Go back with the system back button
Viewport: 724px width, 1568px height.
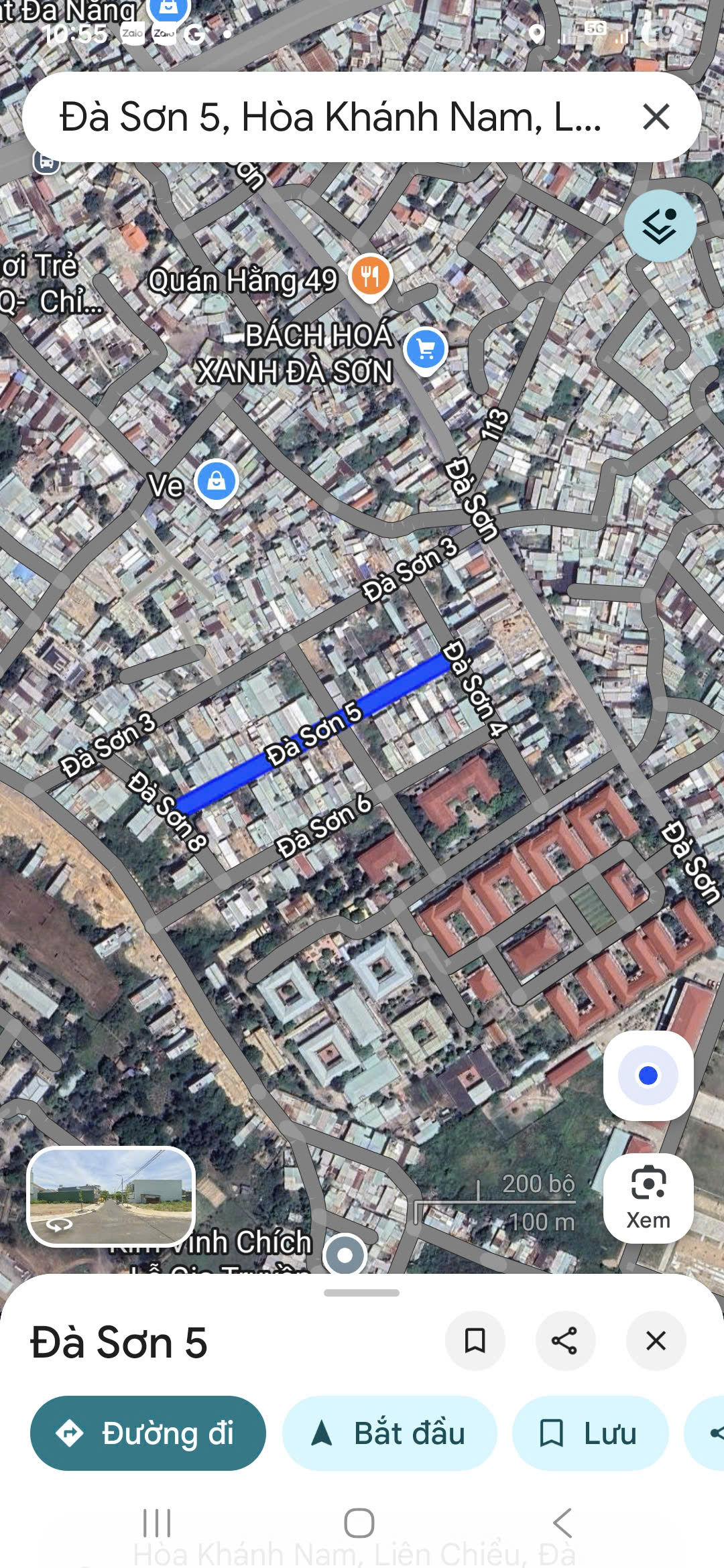pyautogui.click(x=563, y=1522)
